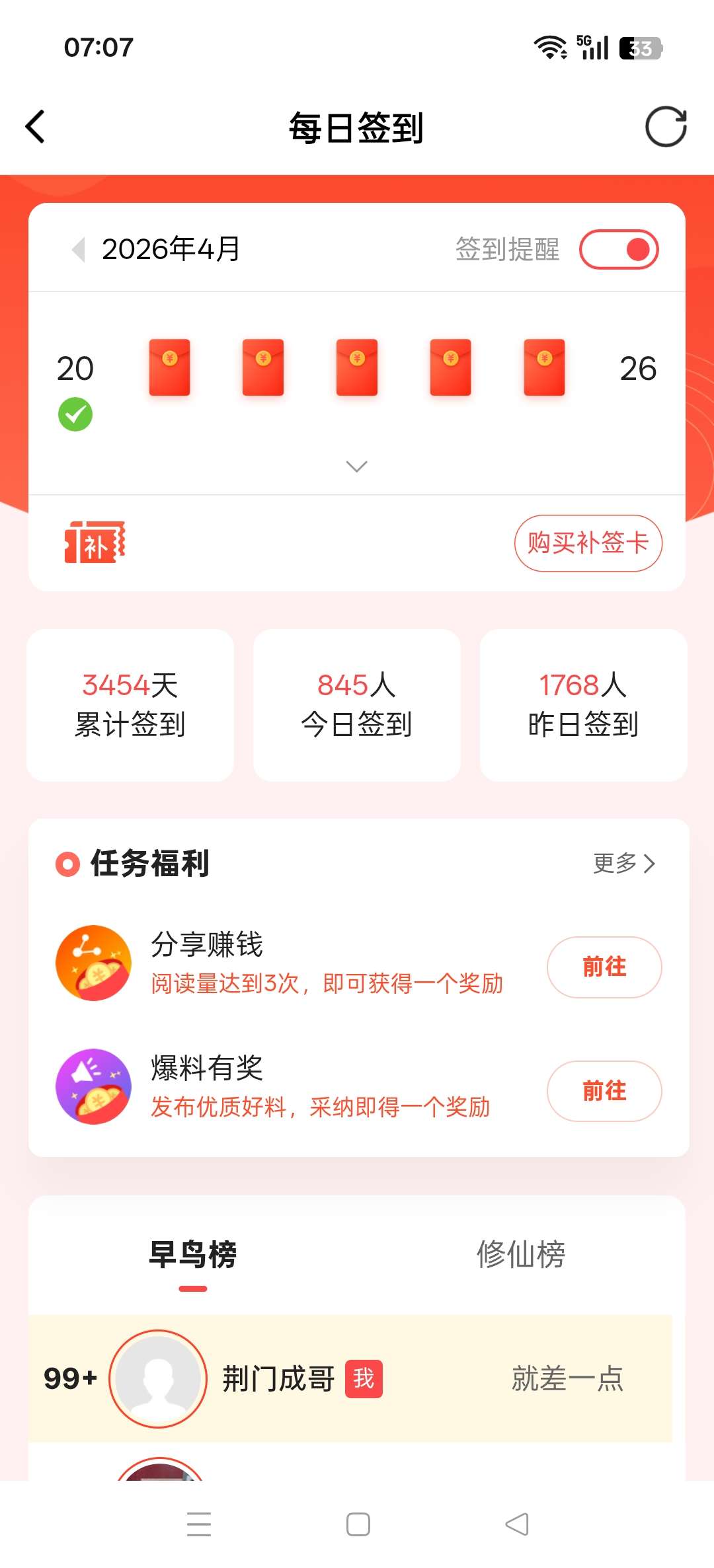This screenshot has width=714, height=1568.
Task: Tap the system home button
Action: click(358, 1524)
